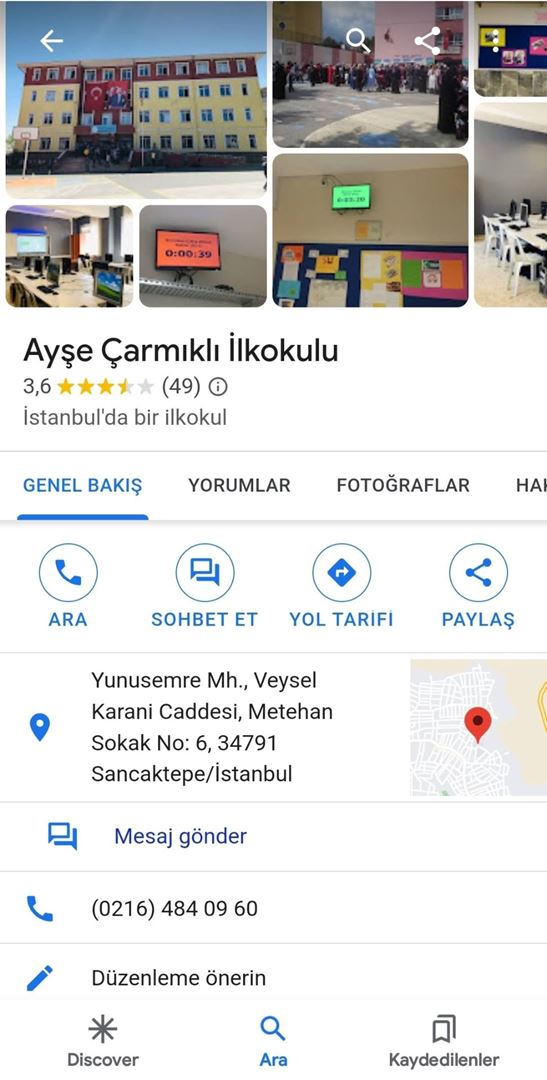Open the overflow menu at the top right
547x1080 pixels.
pos(496,41)
